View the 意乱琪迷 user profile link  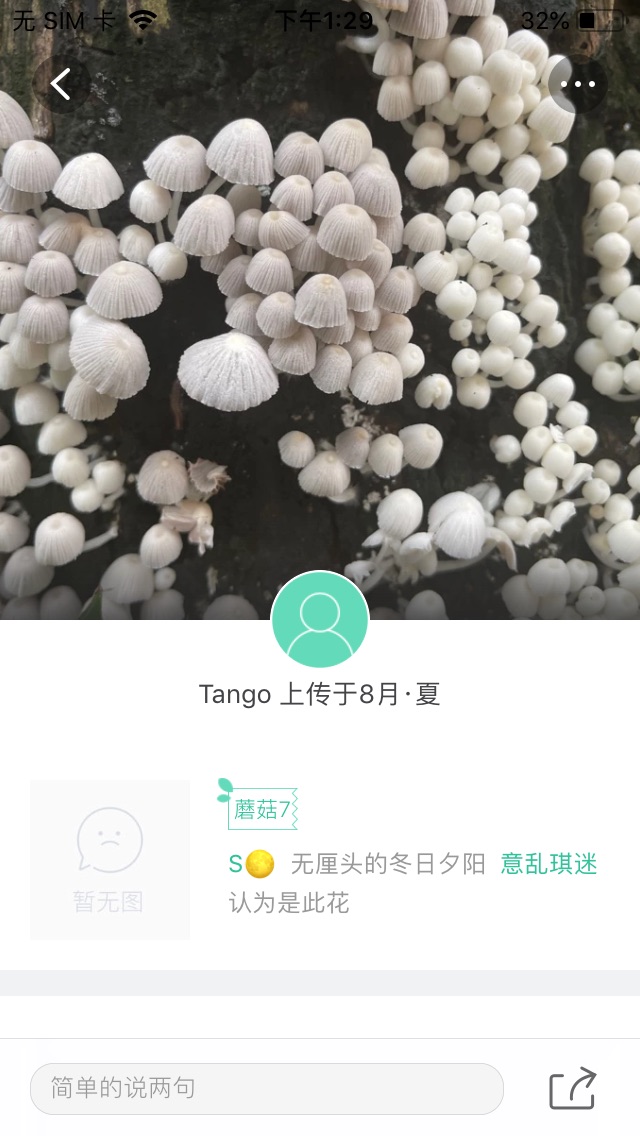point(549,863)
